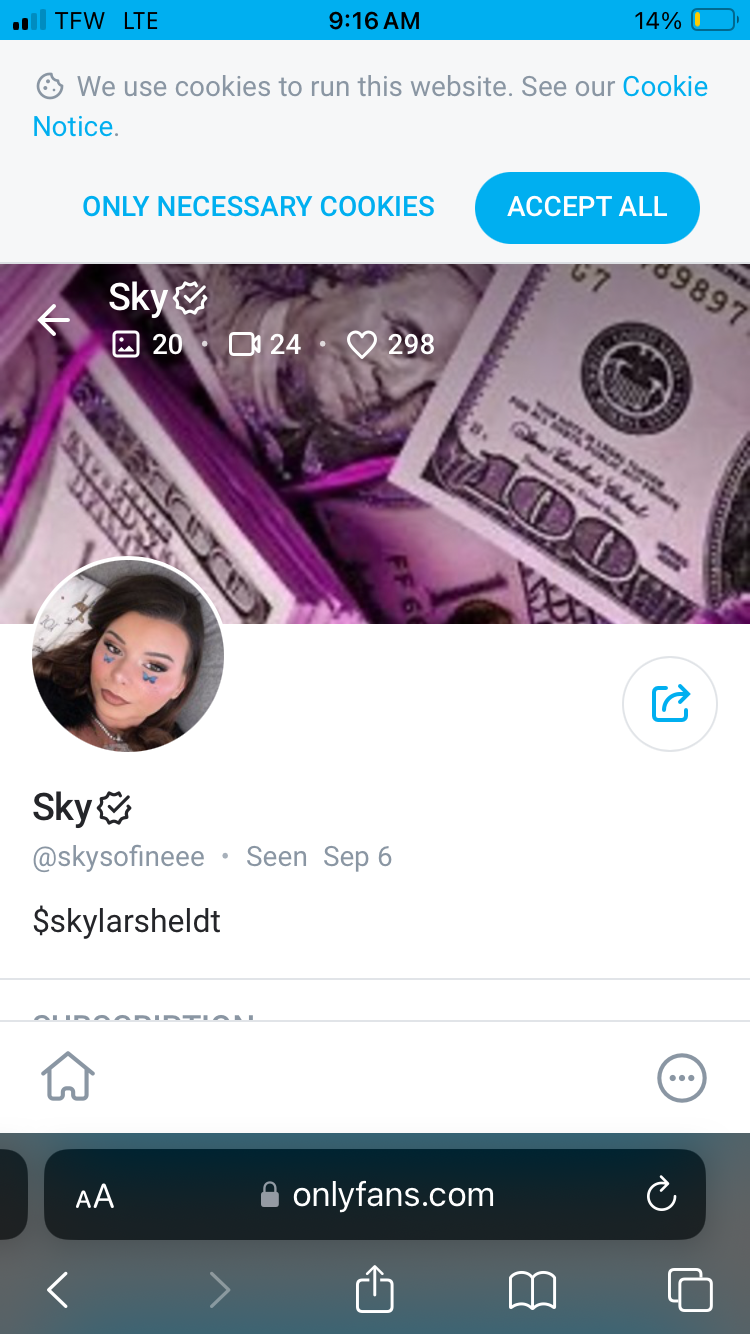Open Sky's profile picture
The width and height of the screenshot is (750, 1334).
pyautogui.click(x=128, y=654)
